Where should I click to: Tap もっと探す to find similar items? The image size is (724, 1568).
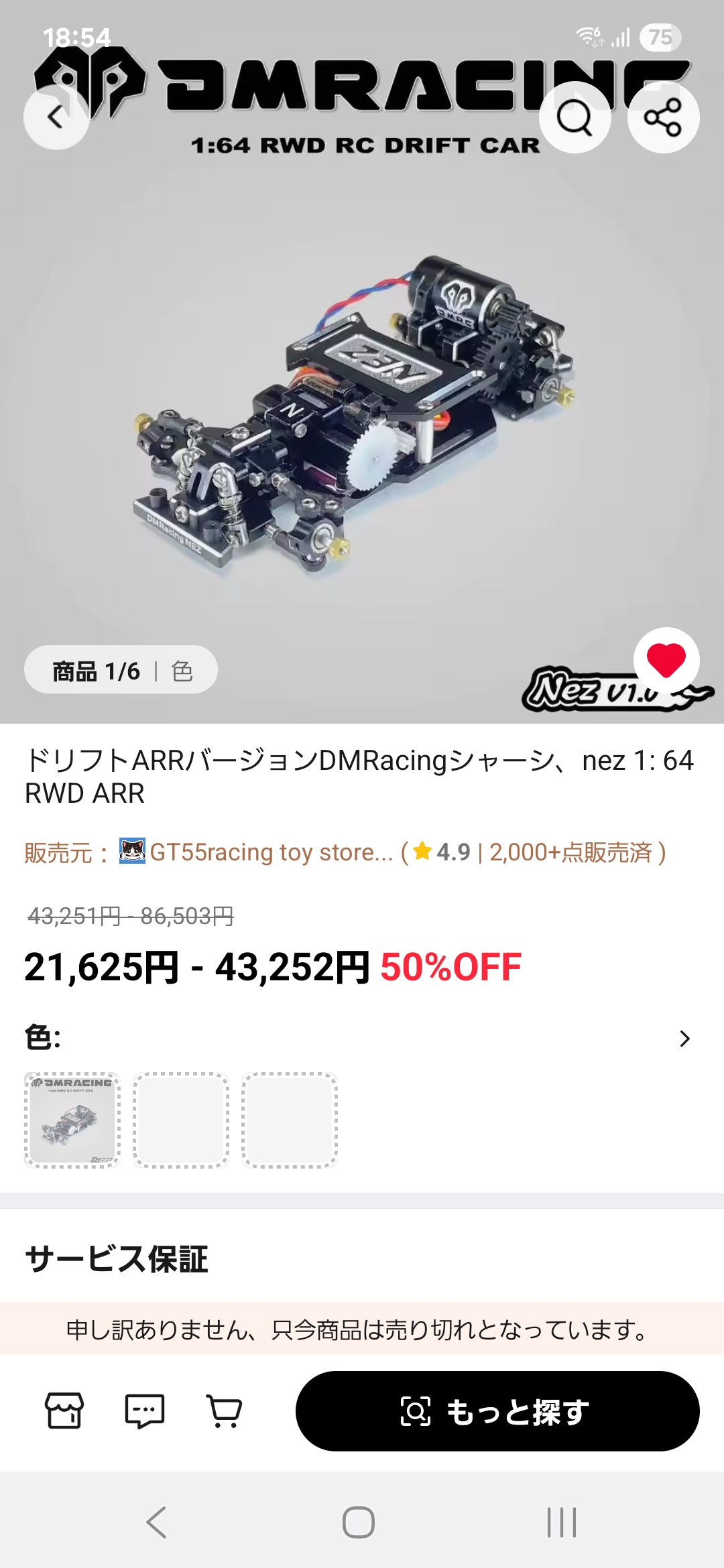497,1411
